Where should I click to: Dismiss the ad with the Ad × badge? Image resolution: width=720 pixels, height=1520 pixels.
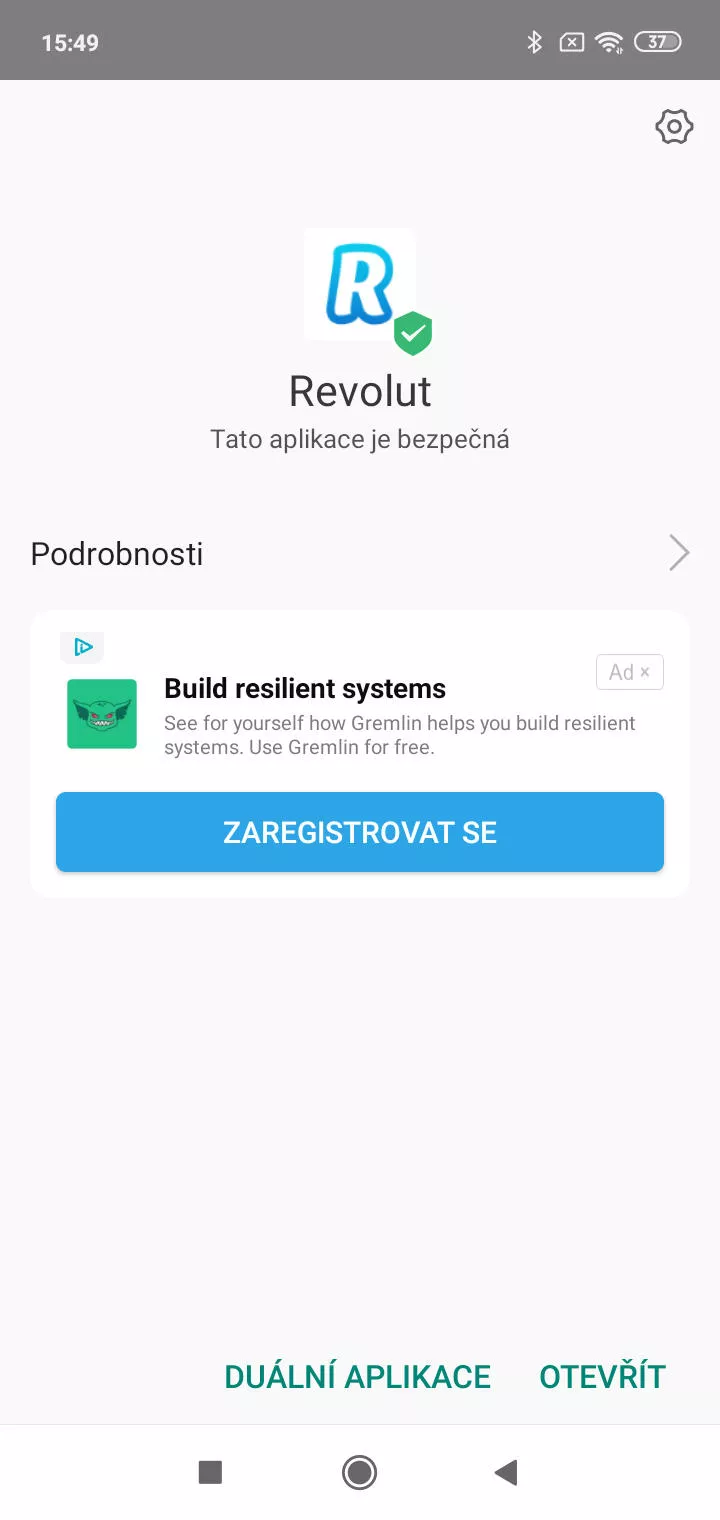(x=630, y=672)
